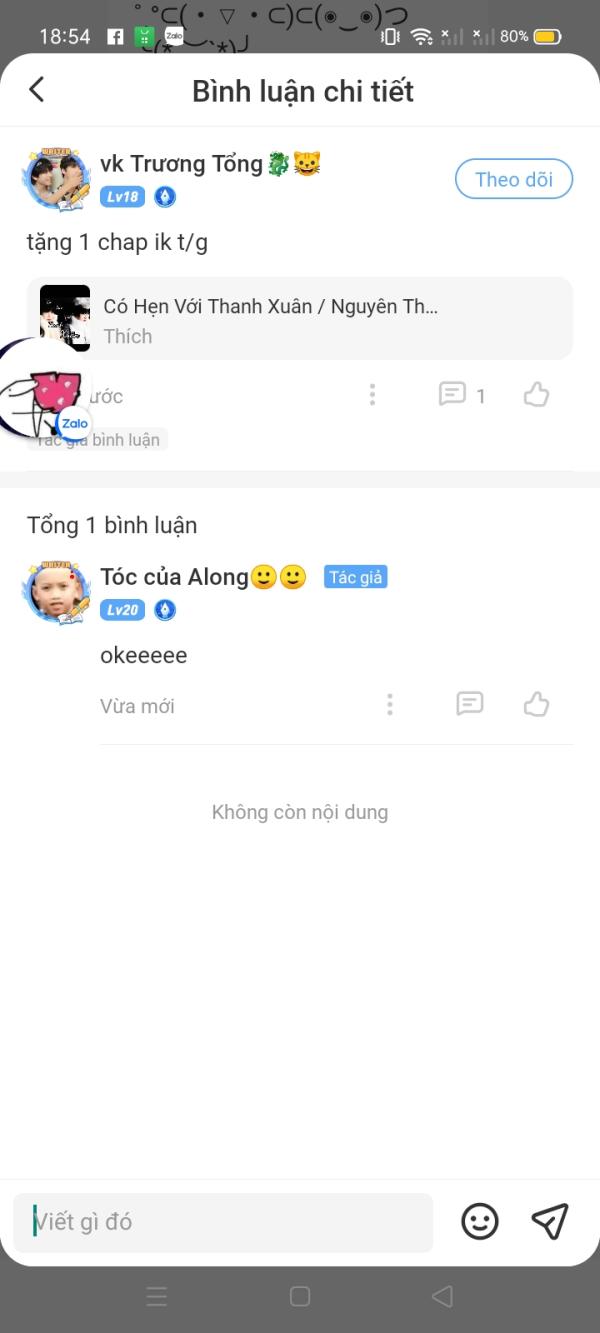600x1333 pixels.
Task: Like the okeeeee reply
Action: coord(537,704)
